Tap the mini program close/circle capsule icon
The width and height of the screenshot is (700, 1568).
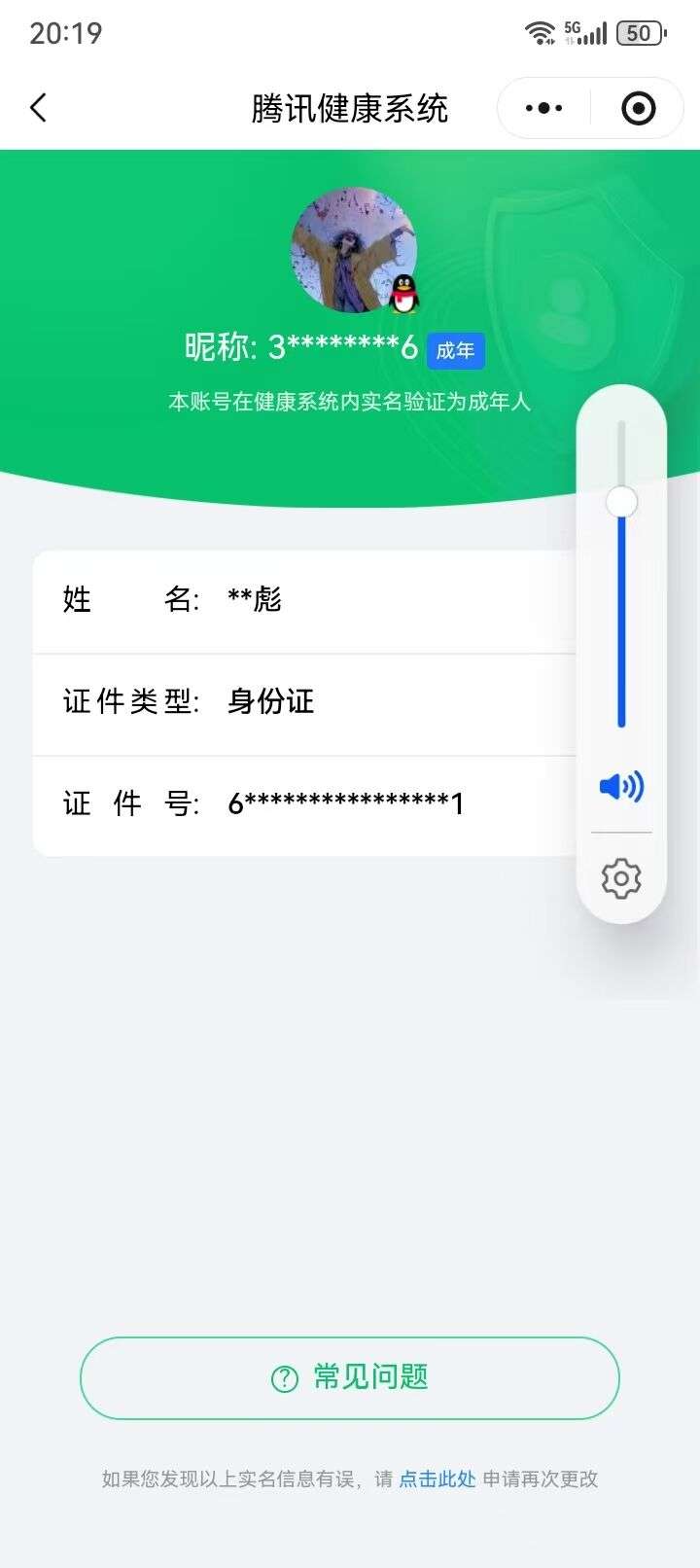click(638, 108)
